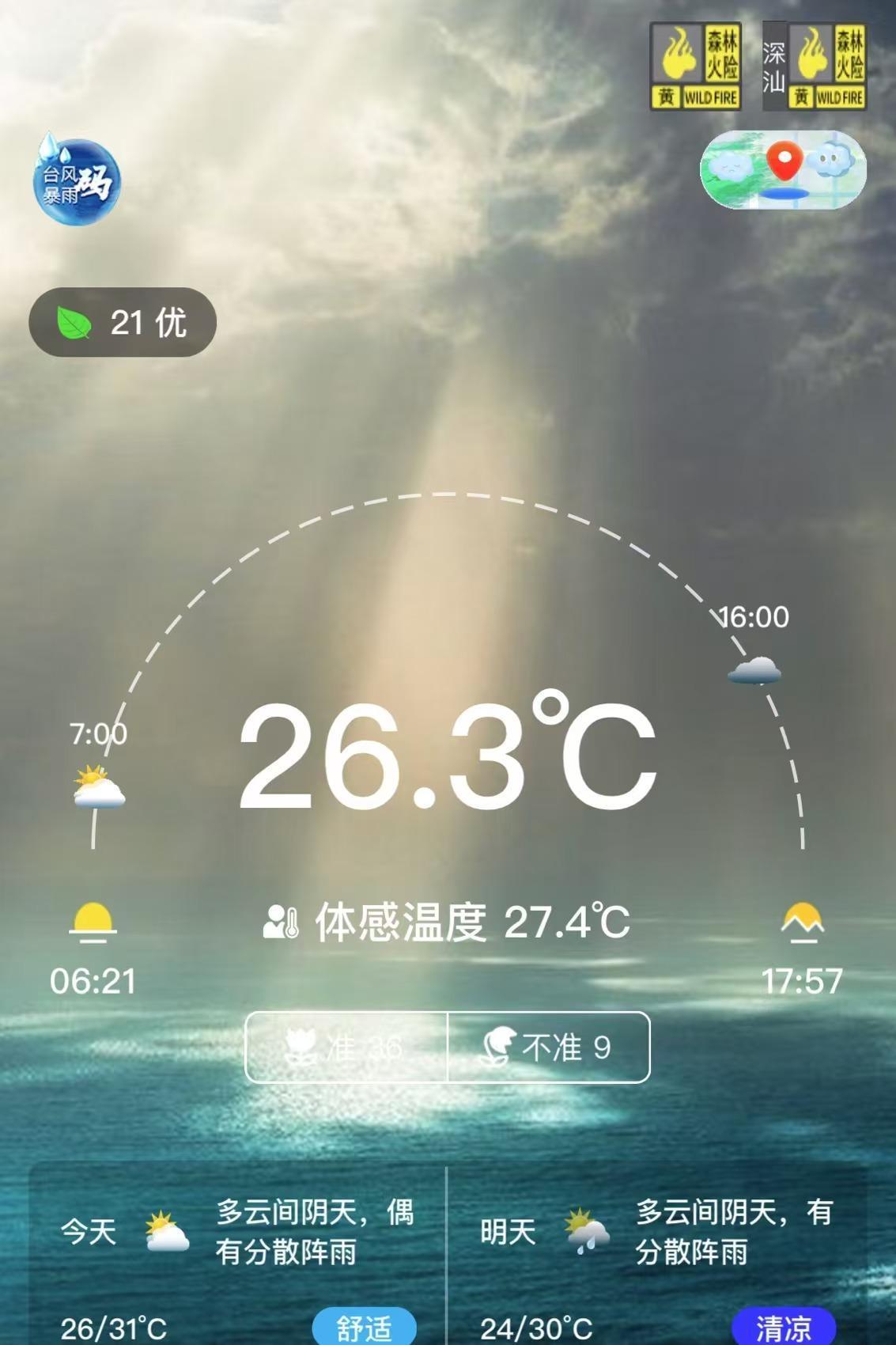Select the 7:00 point on arc
The height and width of the screenshot is (1345, 896).
tap(99, 787)
